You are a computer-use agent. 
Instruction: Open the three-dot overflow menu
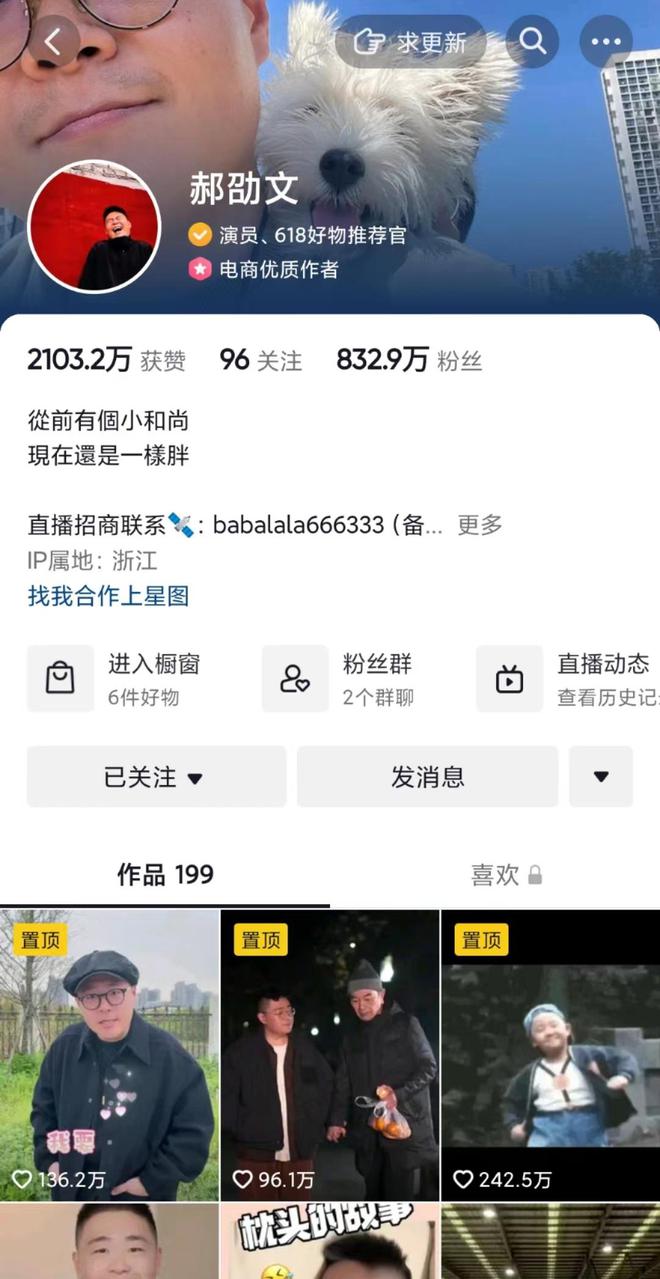(606, 42)
